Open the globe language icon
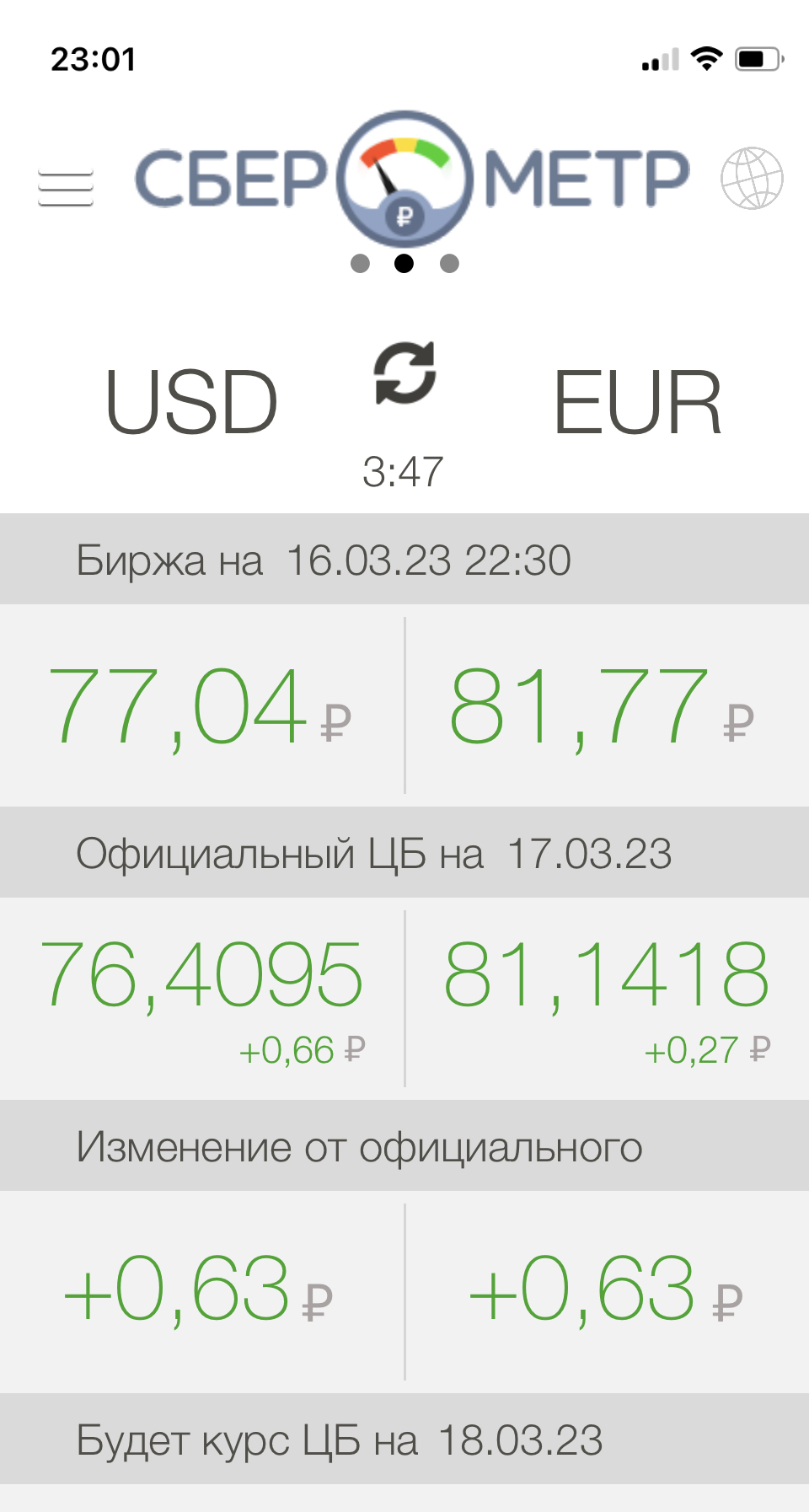 (x=752, y=178)
